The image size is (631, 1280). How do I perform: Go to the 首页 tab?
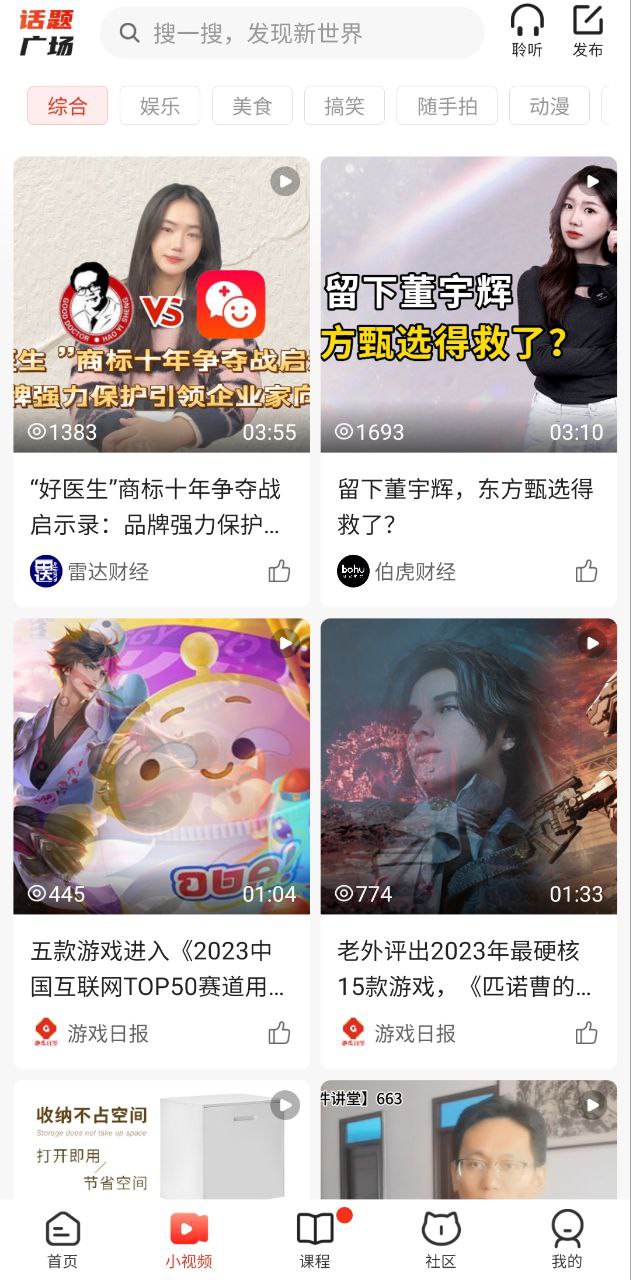click(x=62, y=1238)
